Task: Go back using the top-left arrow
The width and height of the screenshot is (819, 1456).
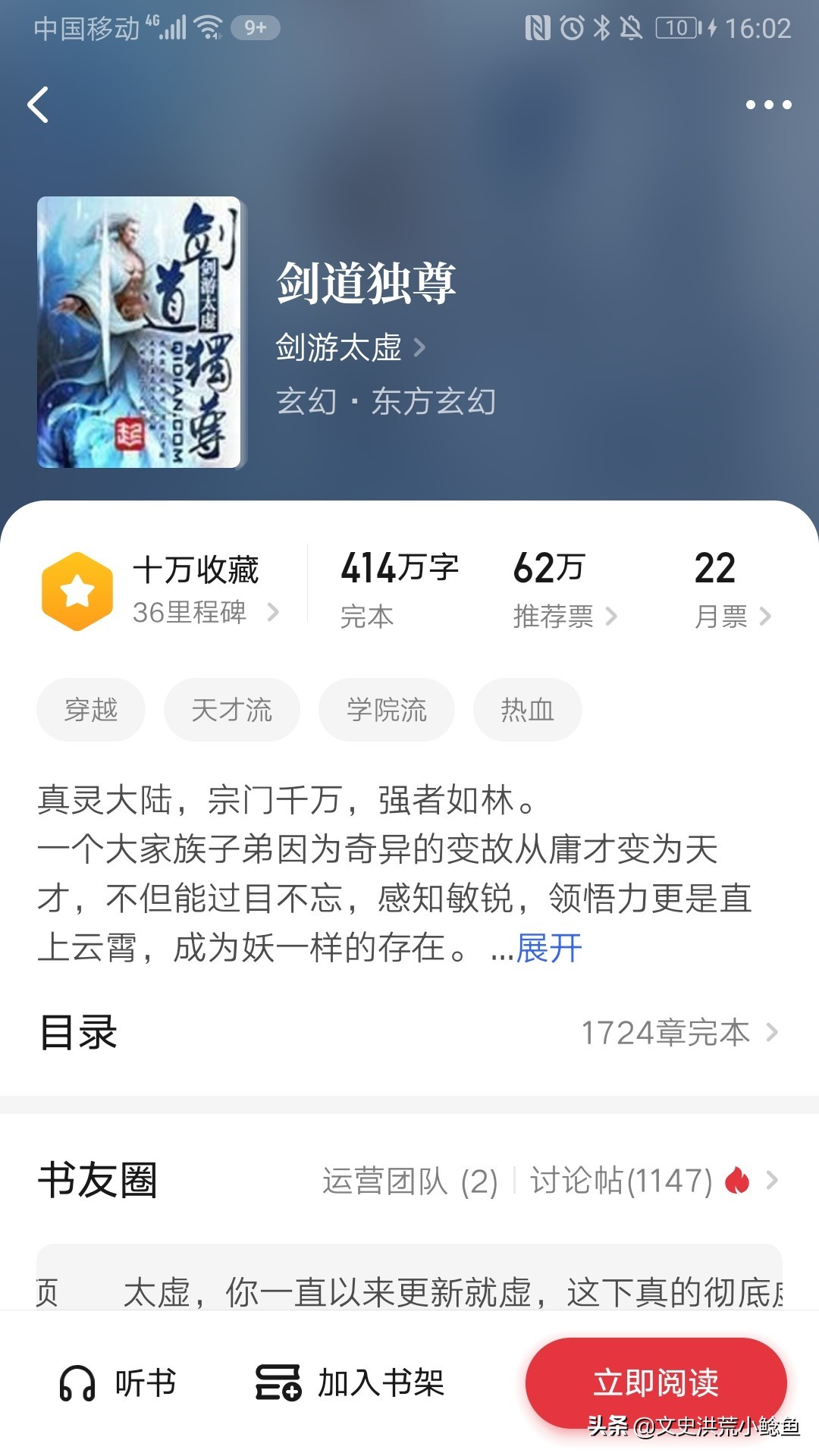Action: coord(38,105)
